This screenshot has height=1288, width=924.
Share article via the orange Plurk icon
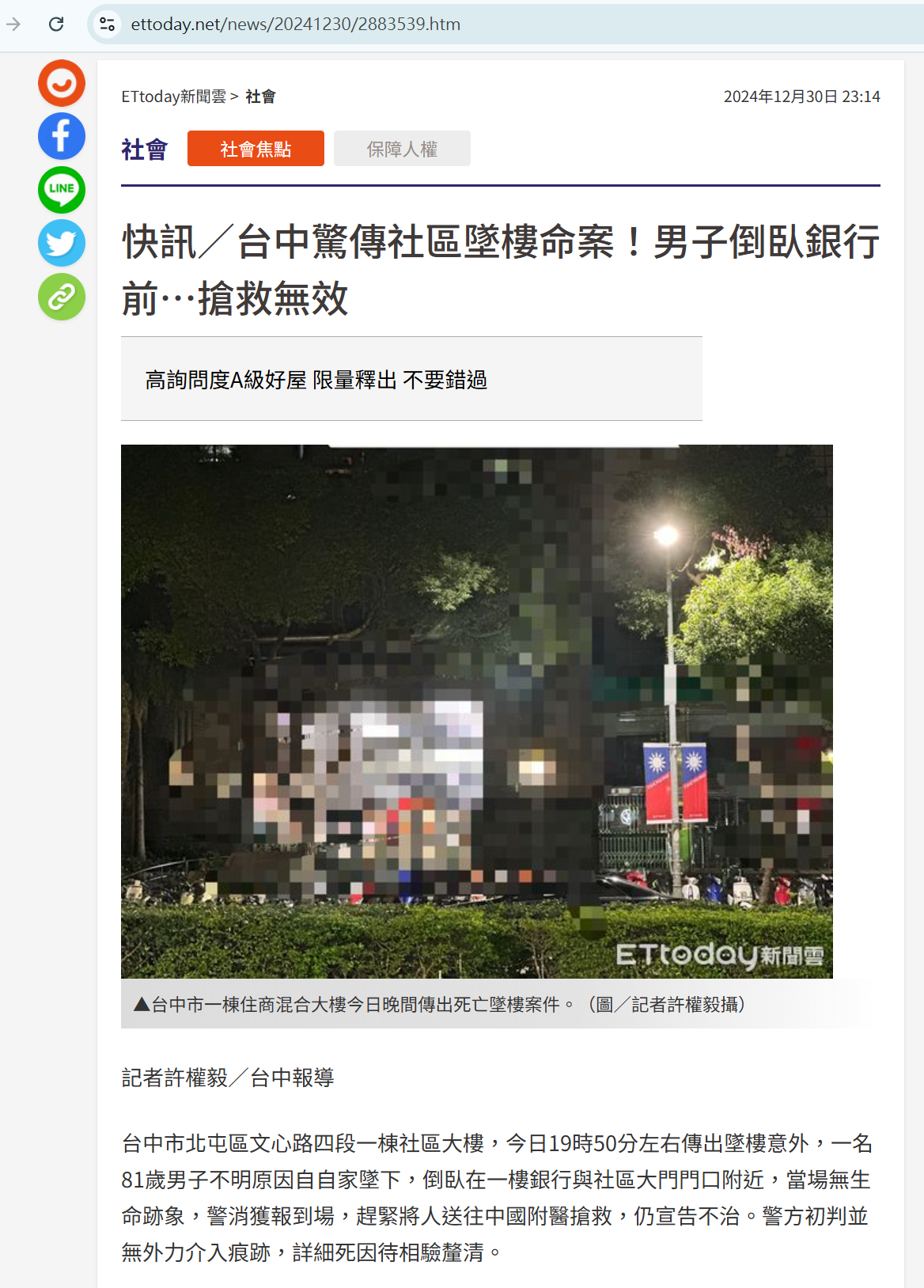click(62, 83)
